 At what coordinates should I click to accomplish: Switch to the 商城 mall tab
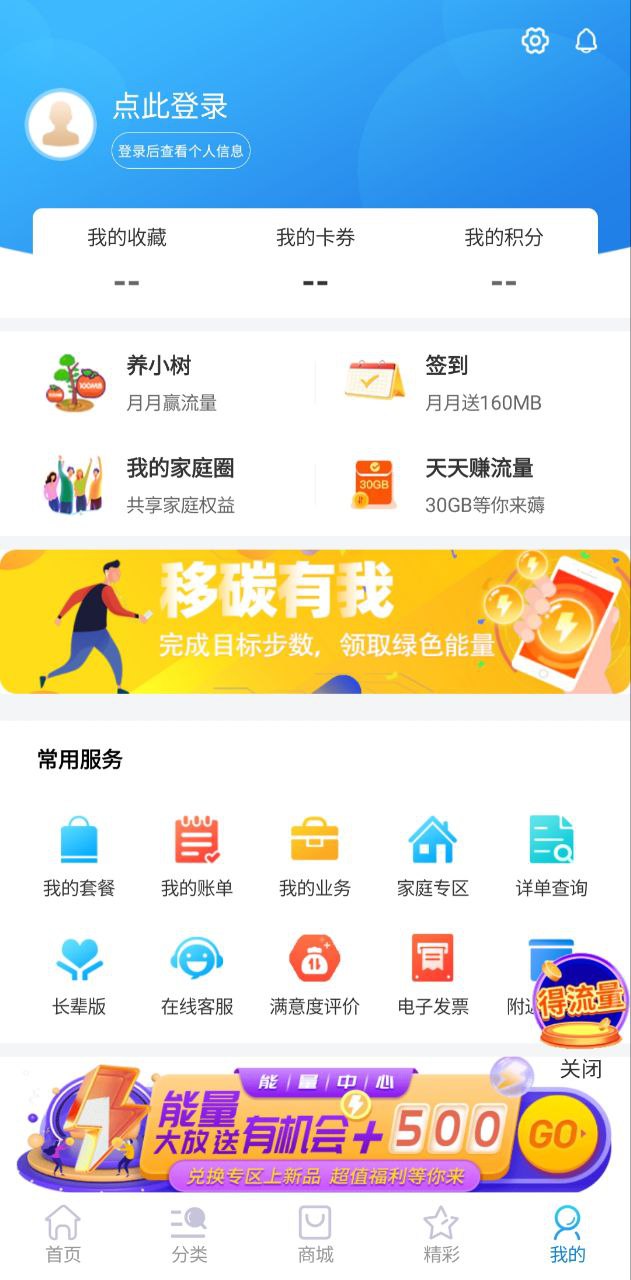point(315,1235)
